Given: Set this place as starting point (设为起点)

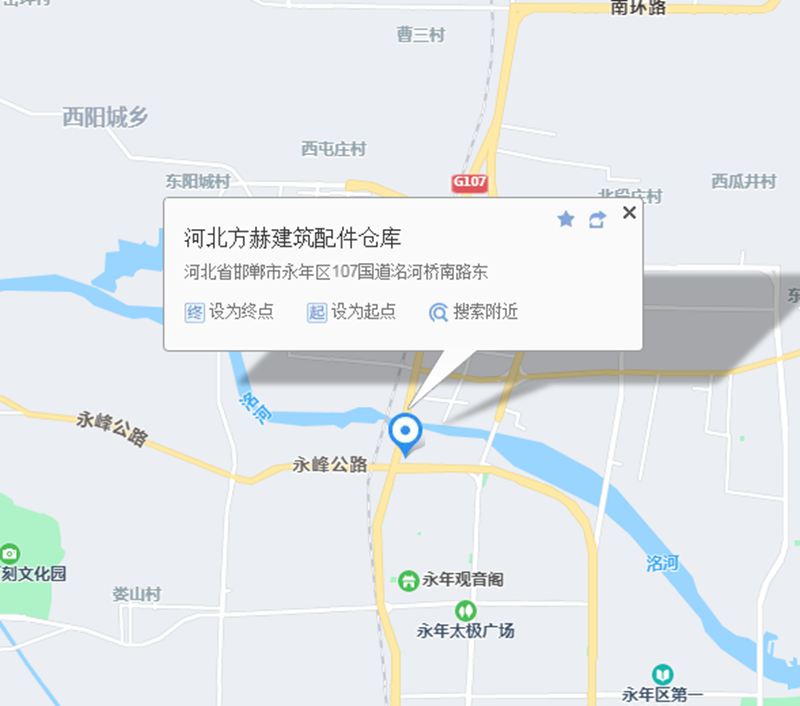Looking at the screenshot, I should [352, 312].
